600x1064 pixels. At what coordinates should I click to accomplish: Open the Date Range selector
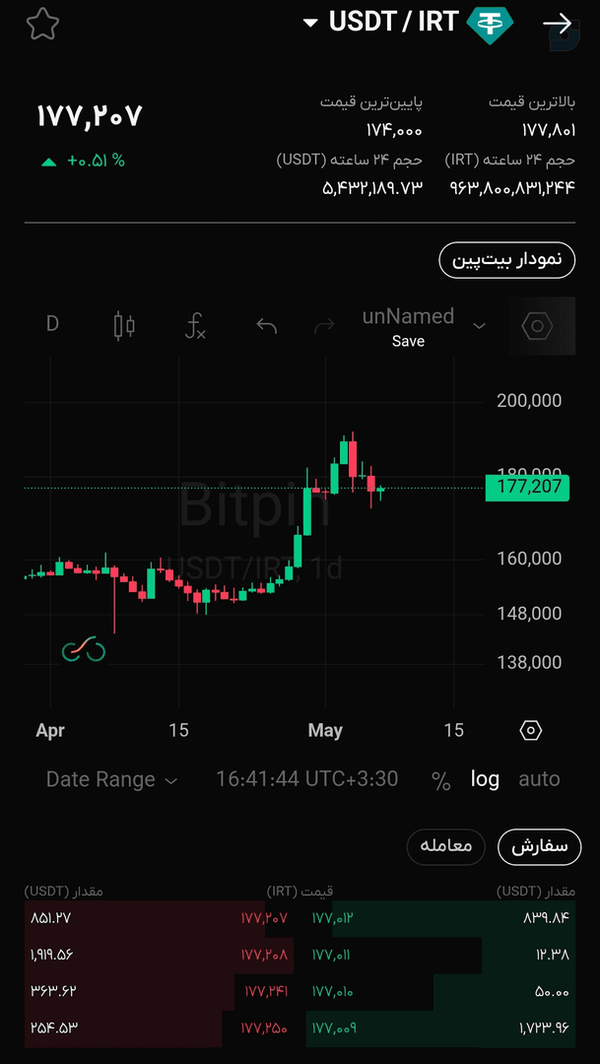click(x=112, y=780)
